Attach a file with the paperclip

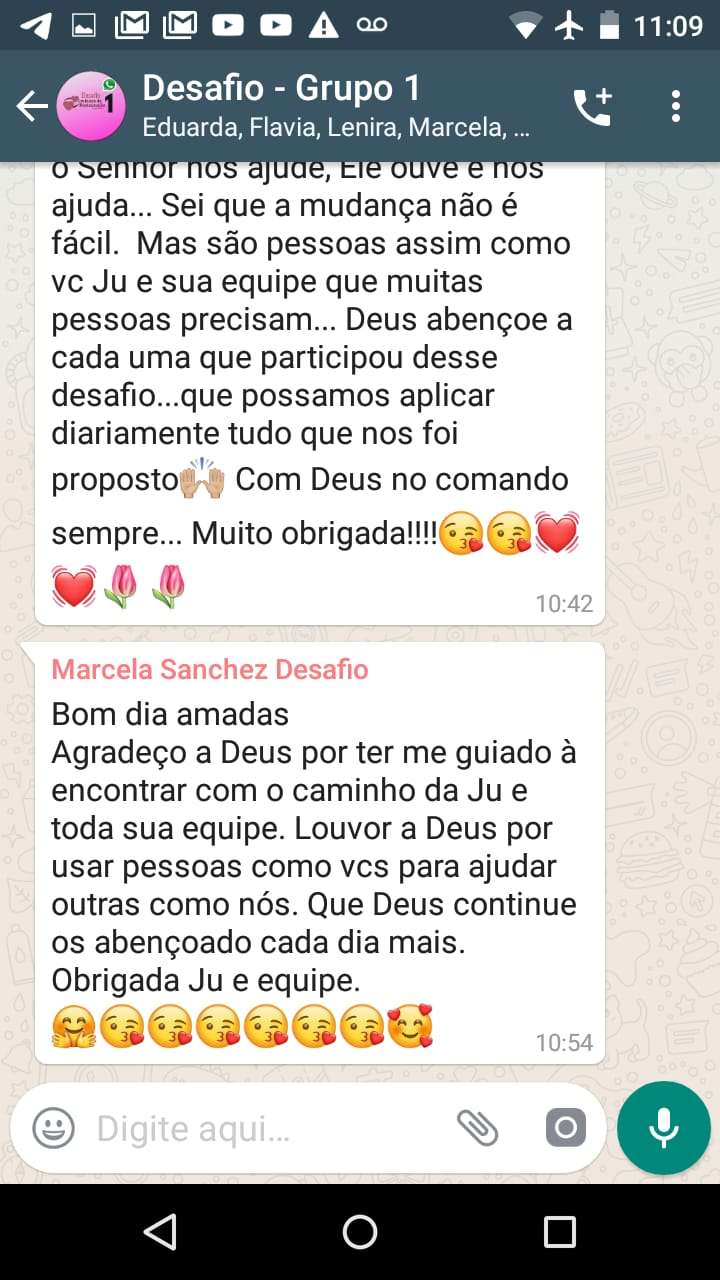click(x=478, y=1129)
